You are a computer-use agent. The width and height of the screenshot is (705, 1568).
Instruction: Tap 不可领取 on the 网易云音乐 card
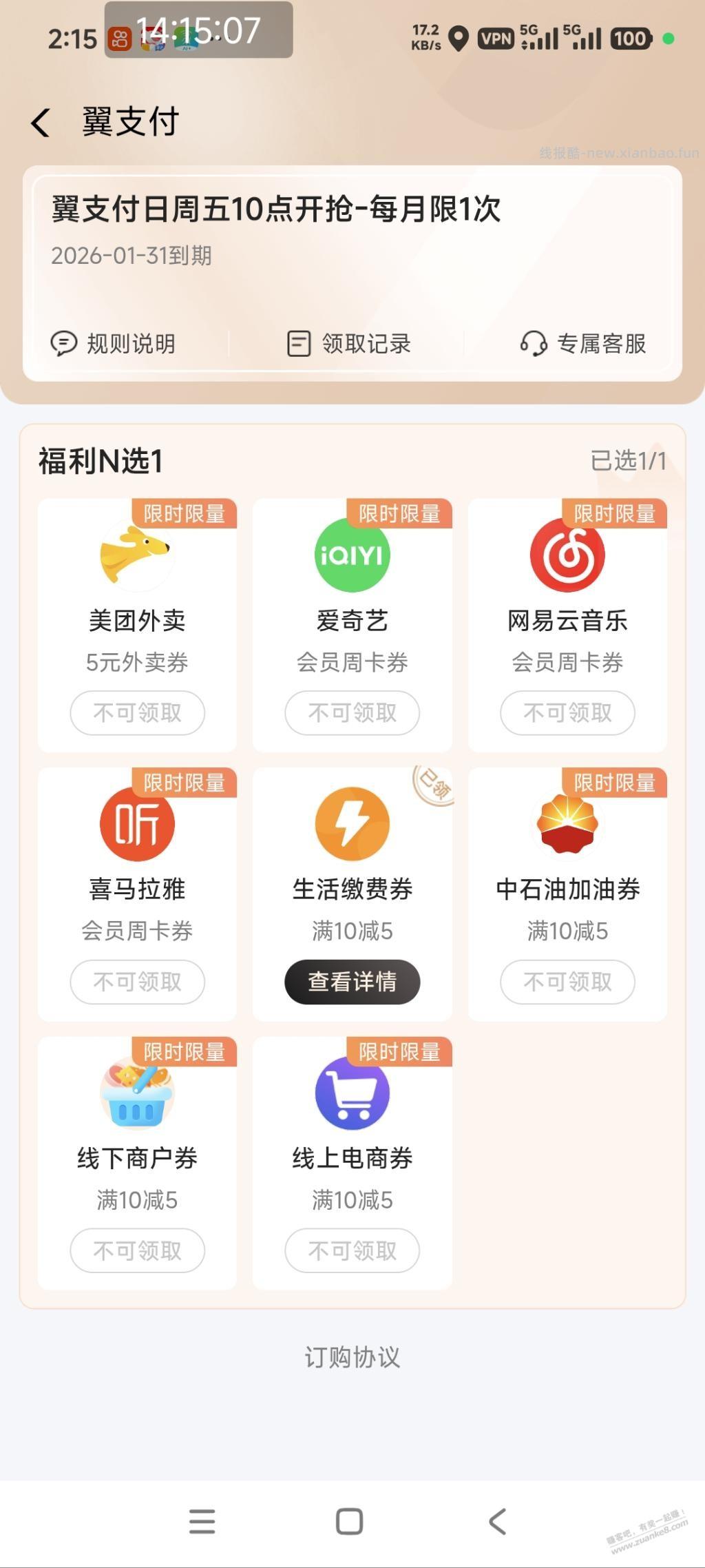click(x=567, y=713)
